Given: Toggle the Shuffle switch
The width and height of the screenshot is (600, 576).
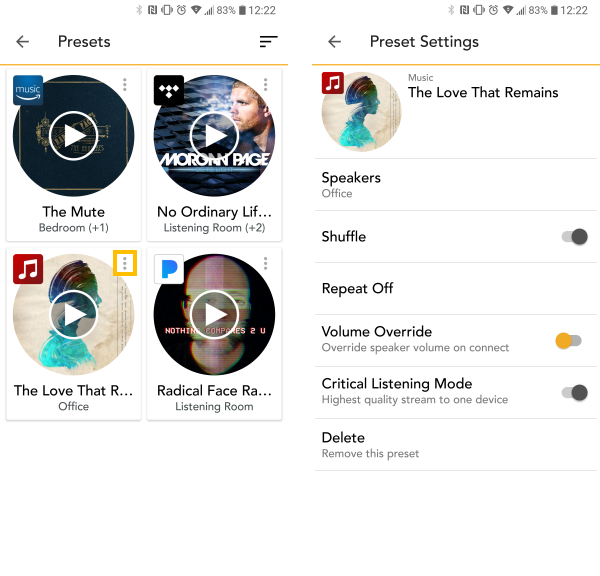Looking at the screenshot, I should (x=573, y=237).
